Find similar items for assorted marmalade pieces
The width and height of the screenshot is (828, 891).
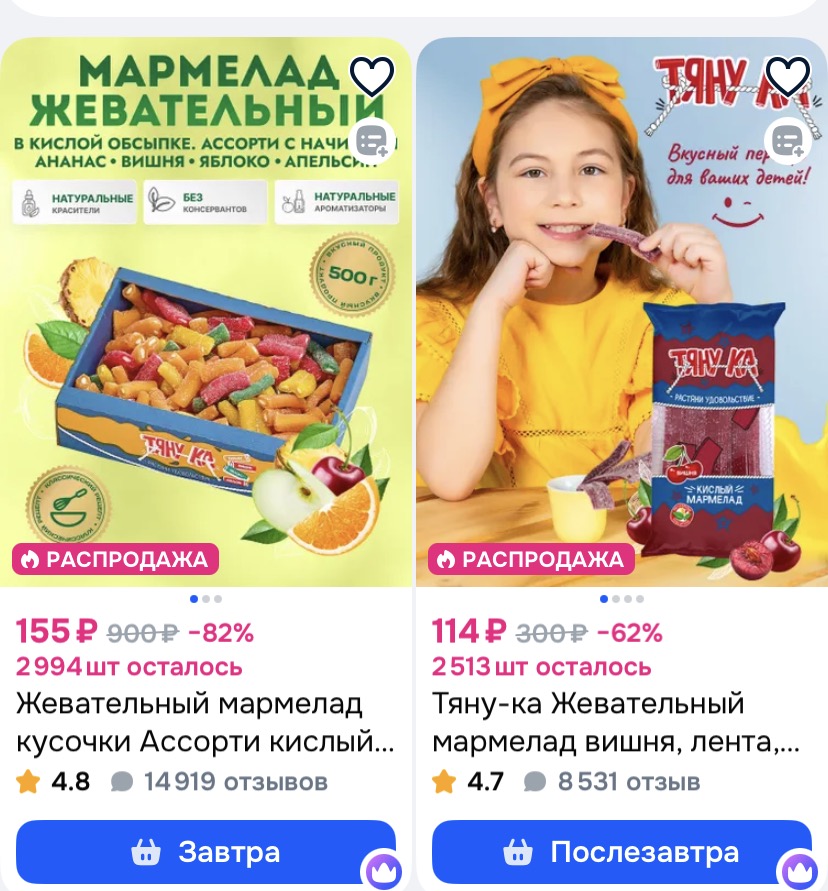(374, 140)
